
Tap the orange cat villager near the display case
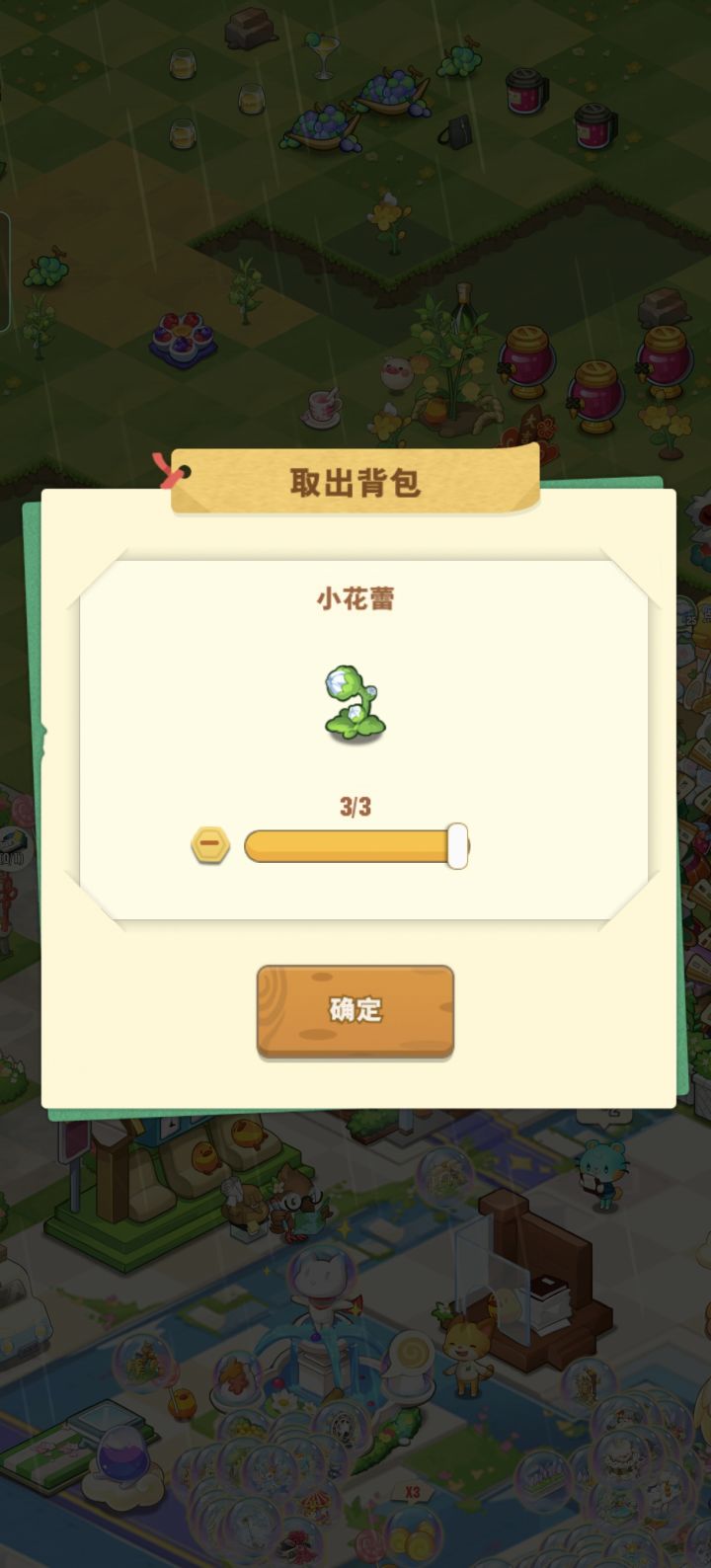coord(466,1363)
